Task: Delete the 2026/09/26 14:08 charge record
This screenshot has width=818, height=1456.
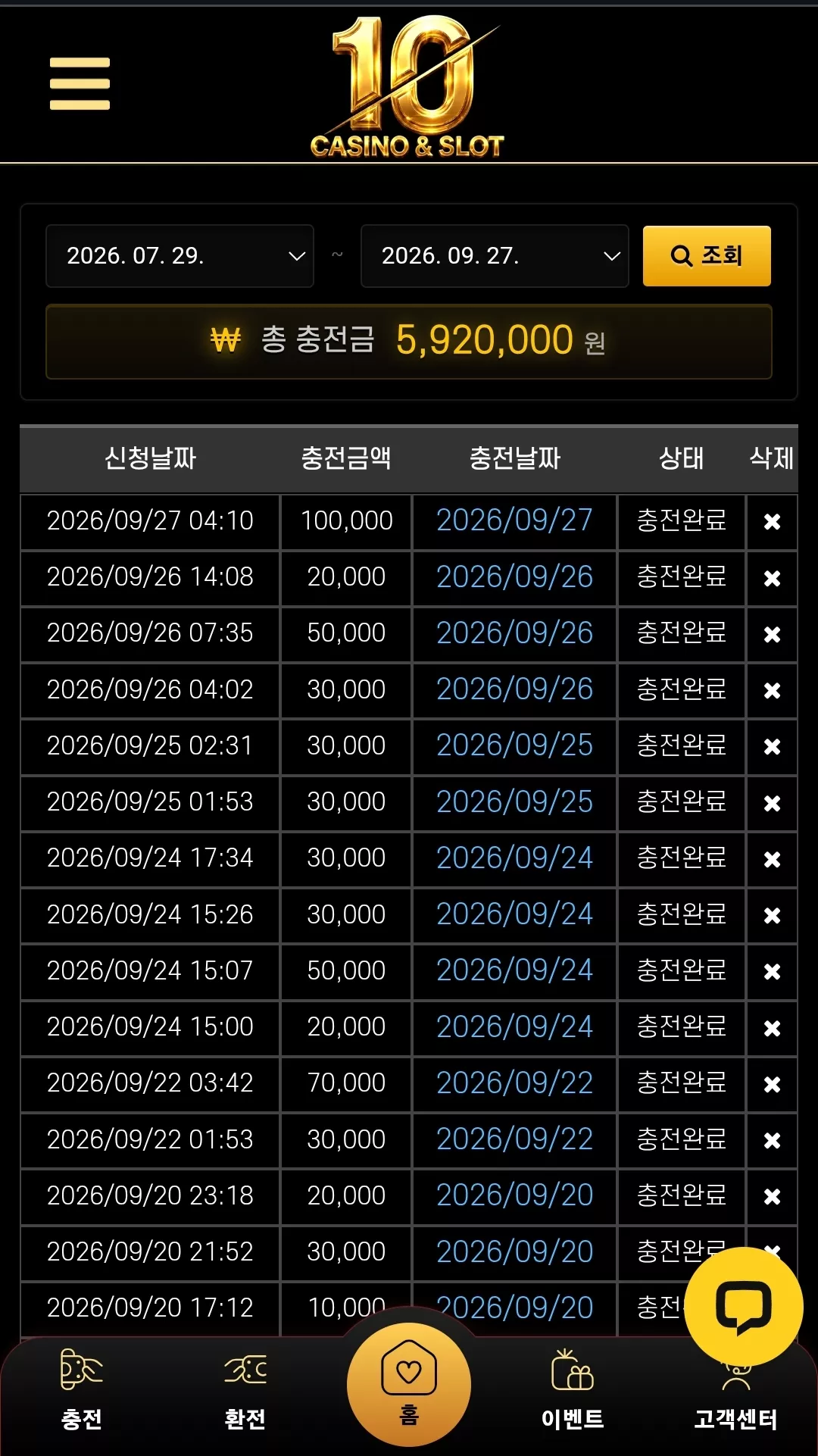Action: [x=772, y=578]
